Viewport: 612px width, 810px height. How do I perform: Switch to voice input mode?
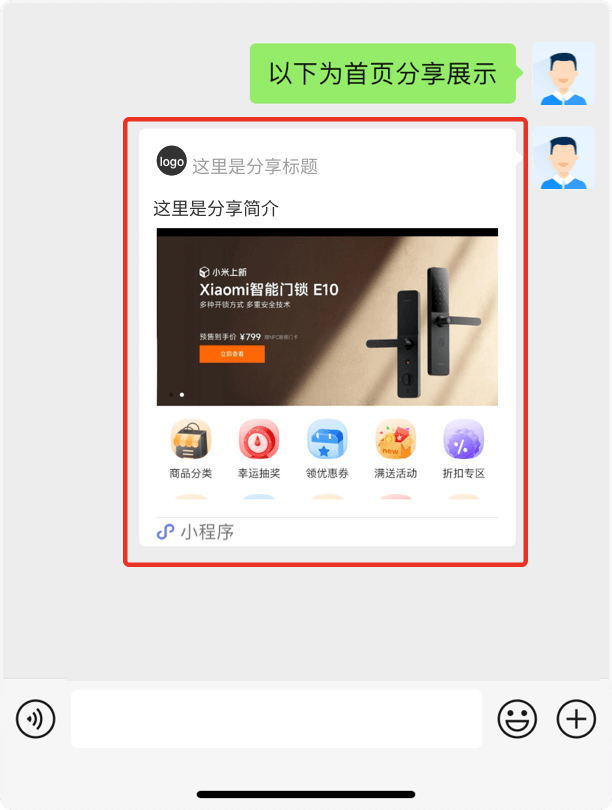tap(36, 719)
